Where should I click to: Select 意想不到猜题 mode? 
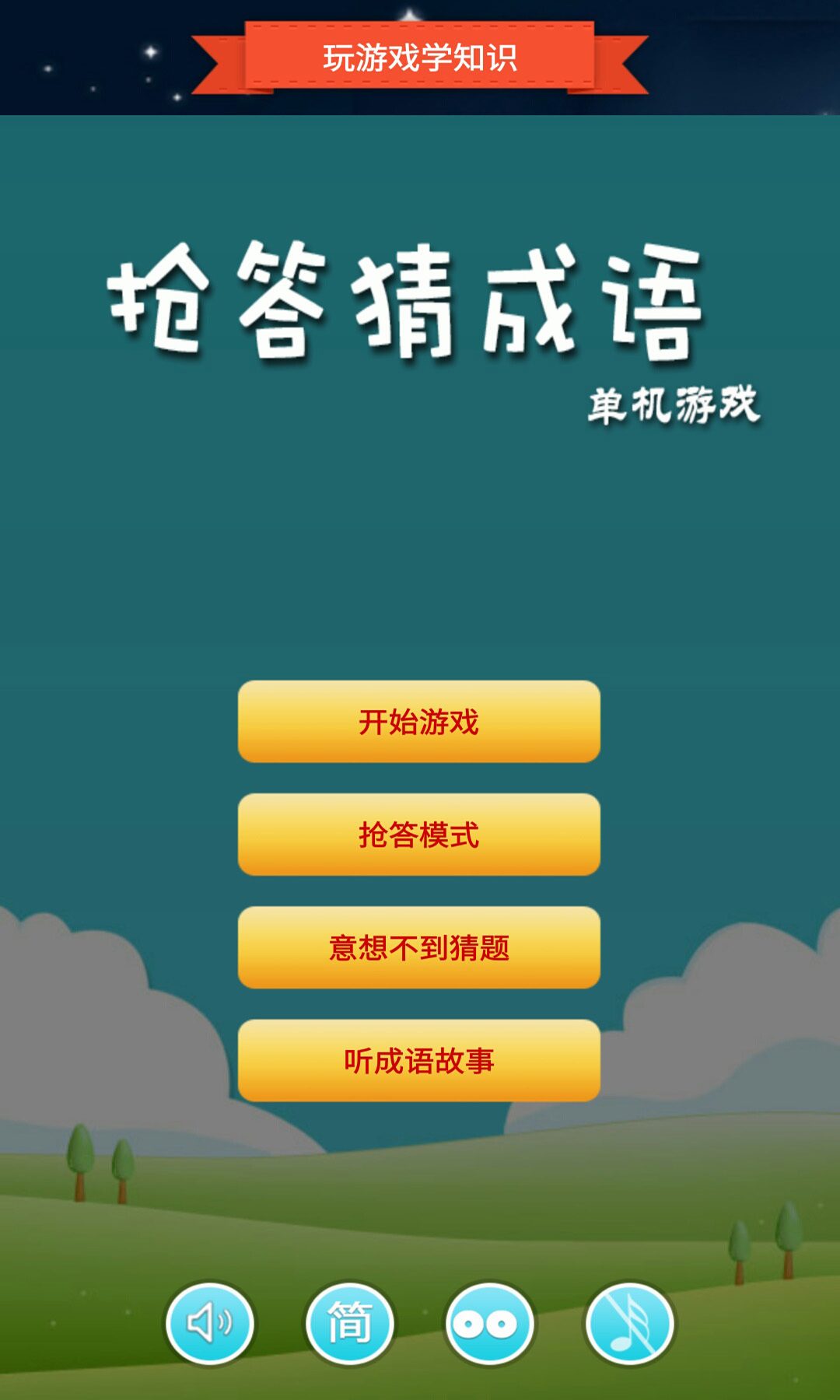coord(418,947)
